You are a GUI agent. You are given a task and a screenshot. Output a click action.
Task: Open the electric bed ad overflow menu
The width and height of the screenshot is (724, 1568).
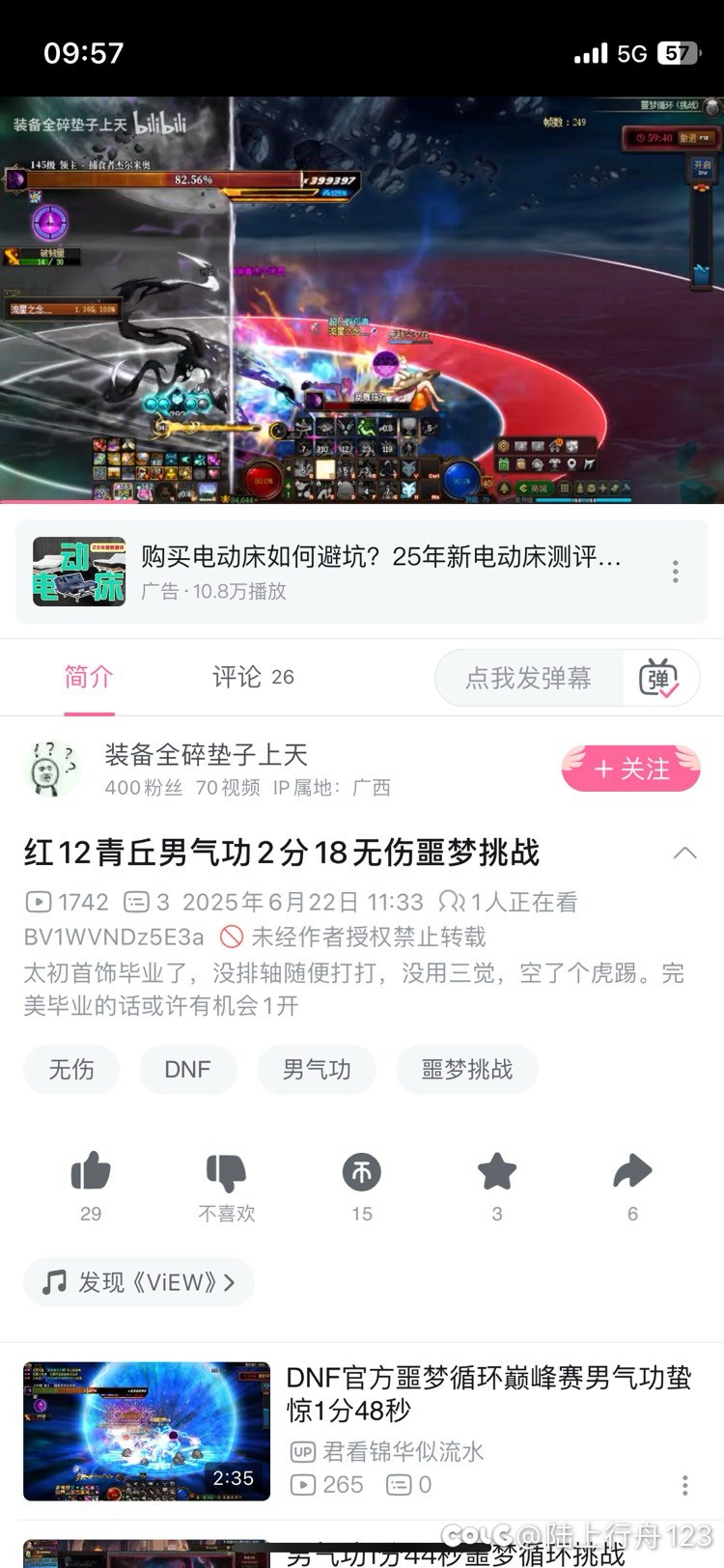[x=676, y=572]
